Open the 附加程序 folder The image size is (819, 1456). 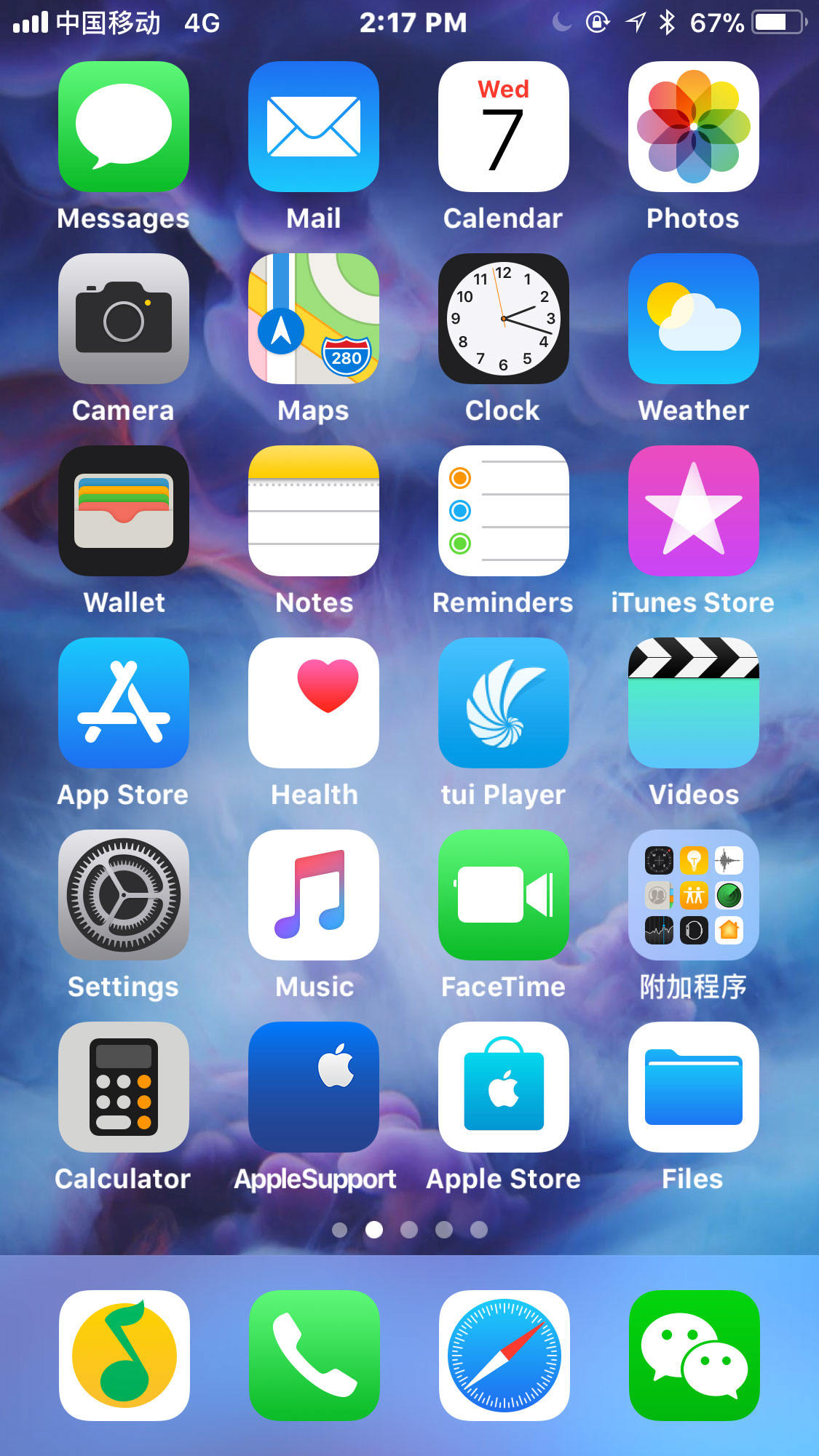coord(693,895)
